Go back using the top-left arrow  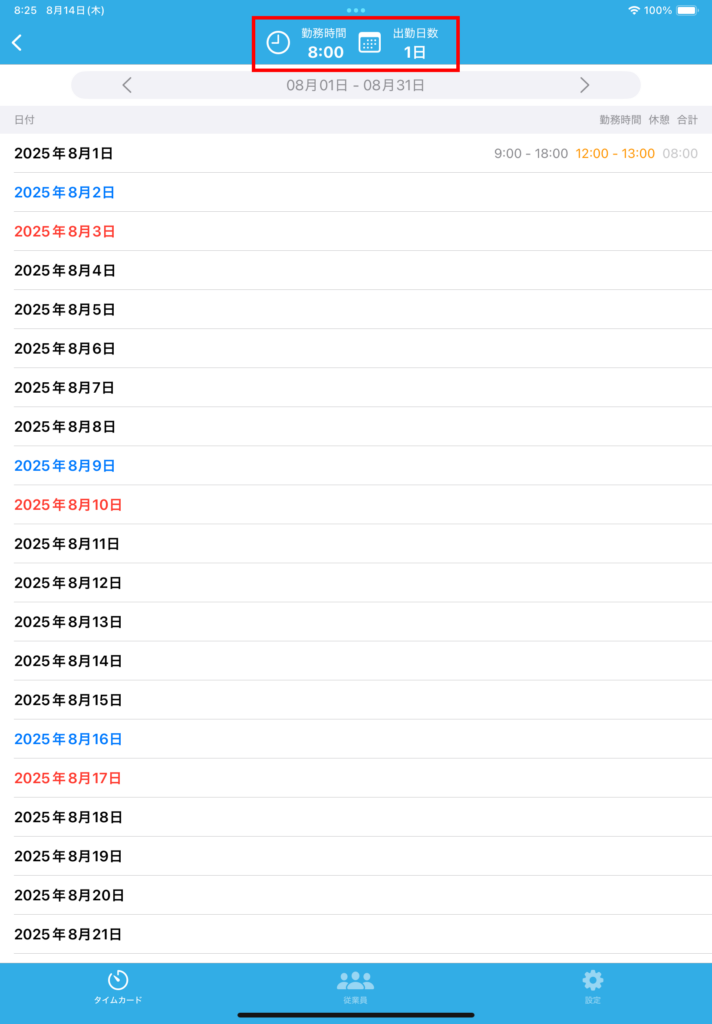17,42
